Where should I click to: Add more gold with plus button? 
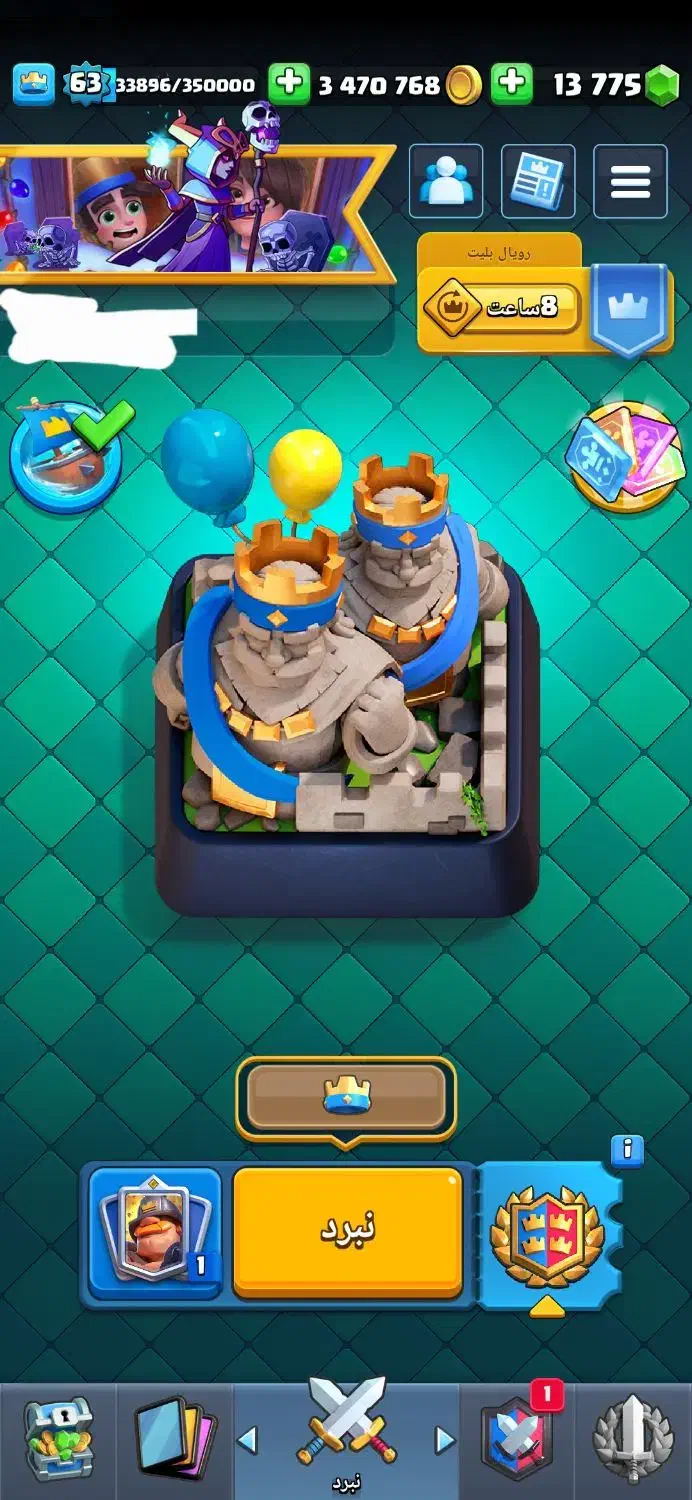coord(289,85)
